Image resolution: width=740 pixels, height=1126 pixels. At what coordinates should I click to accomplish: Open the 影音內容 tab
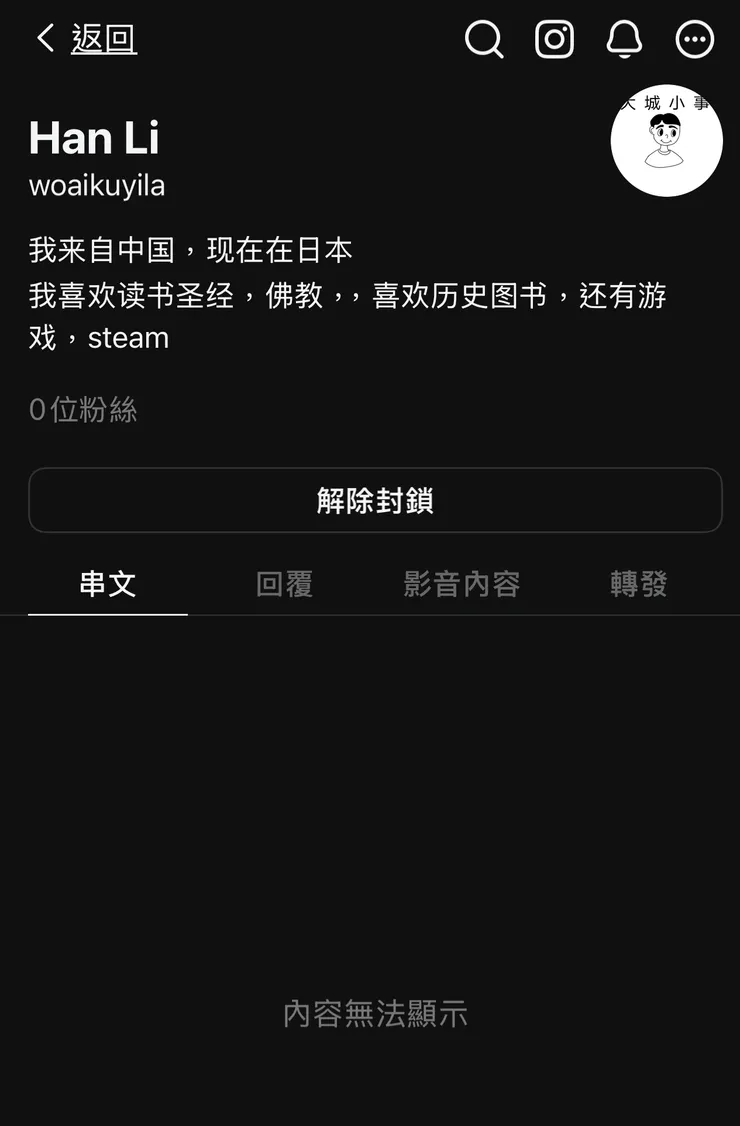[x=462, y=584]
